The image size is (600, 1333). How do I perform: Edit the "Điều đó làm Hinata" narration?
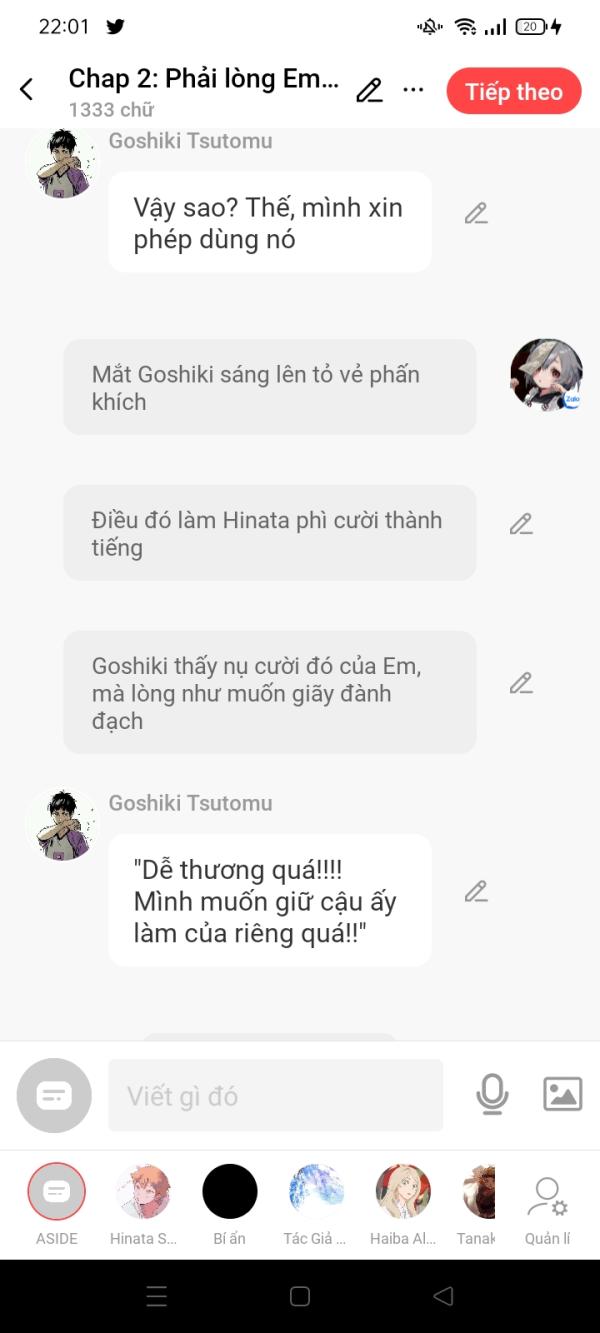pyautogui.click(x=520, y=524)
